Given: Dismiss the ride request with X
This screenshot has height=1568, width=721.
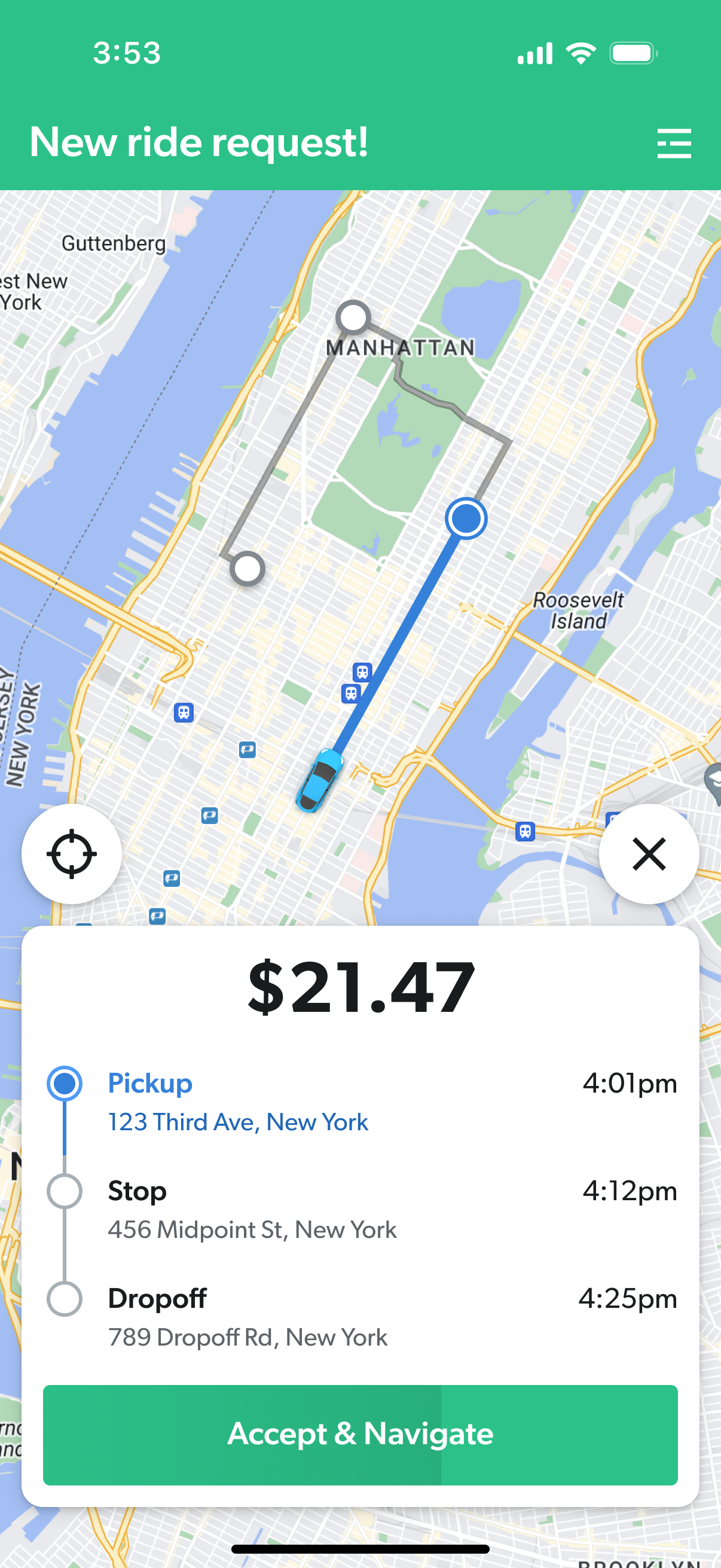Looking at the screenshot, I should [x=649, y=853].
